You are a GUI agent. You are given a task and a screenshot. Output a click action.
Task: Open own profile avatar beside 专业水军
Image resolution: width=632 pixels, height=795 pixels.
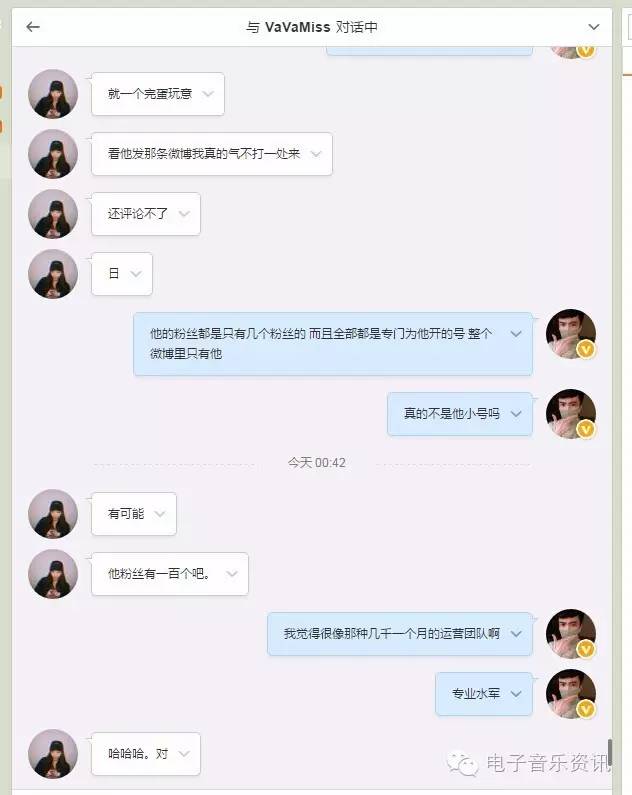[x=571, y=694]
